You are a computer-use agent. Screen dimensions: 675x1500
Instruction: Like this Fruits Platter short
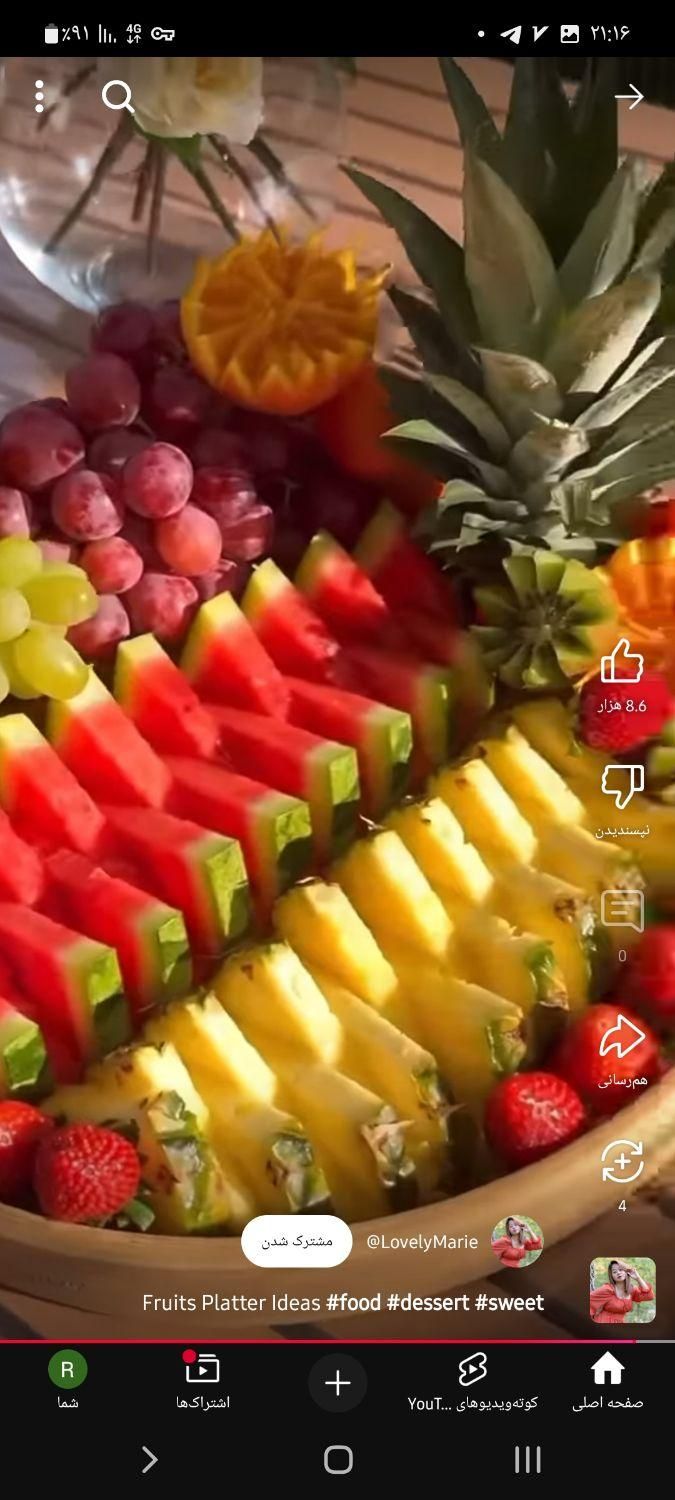622,662
